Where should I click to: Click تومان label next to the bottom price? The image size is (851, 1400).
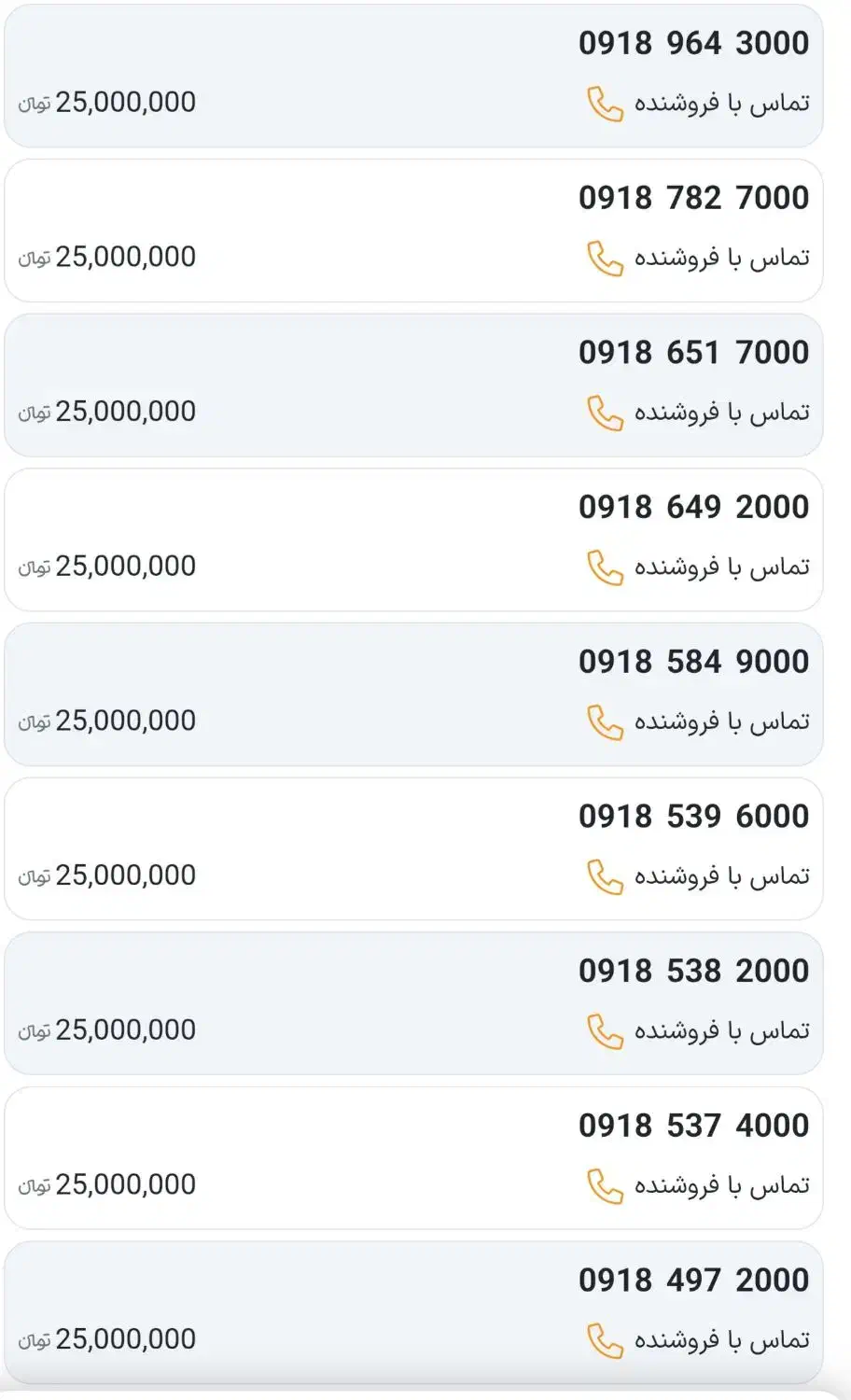[31, 1344]
